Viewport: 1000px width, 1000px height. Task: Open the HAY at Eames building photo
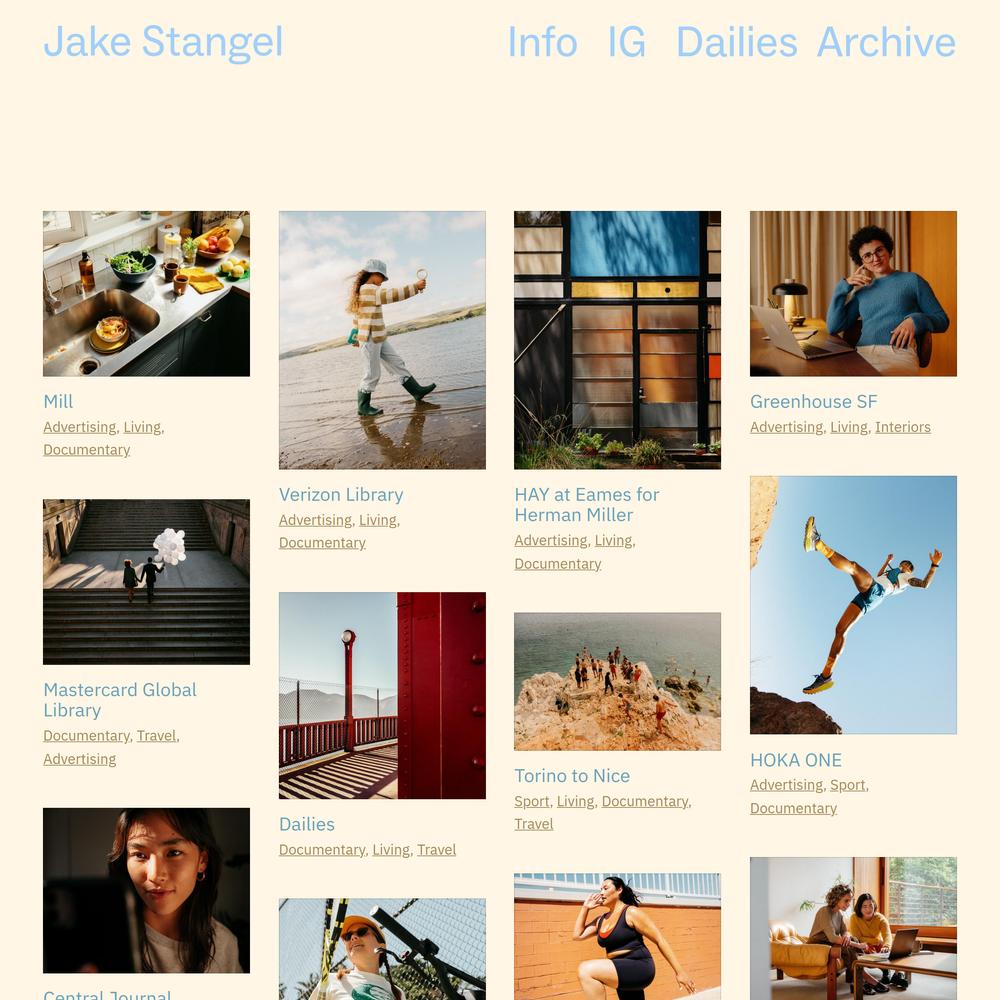point(617,340)
